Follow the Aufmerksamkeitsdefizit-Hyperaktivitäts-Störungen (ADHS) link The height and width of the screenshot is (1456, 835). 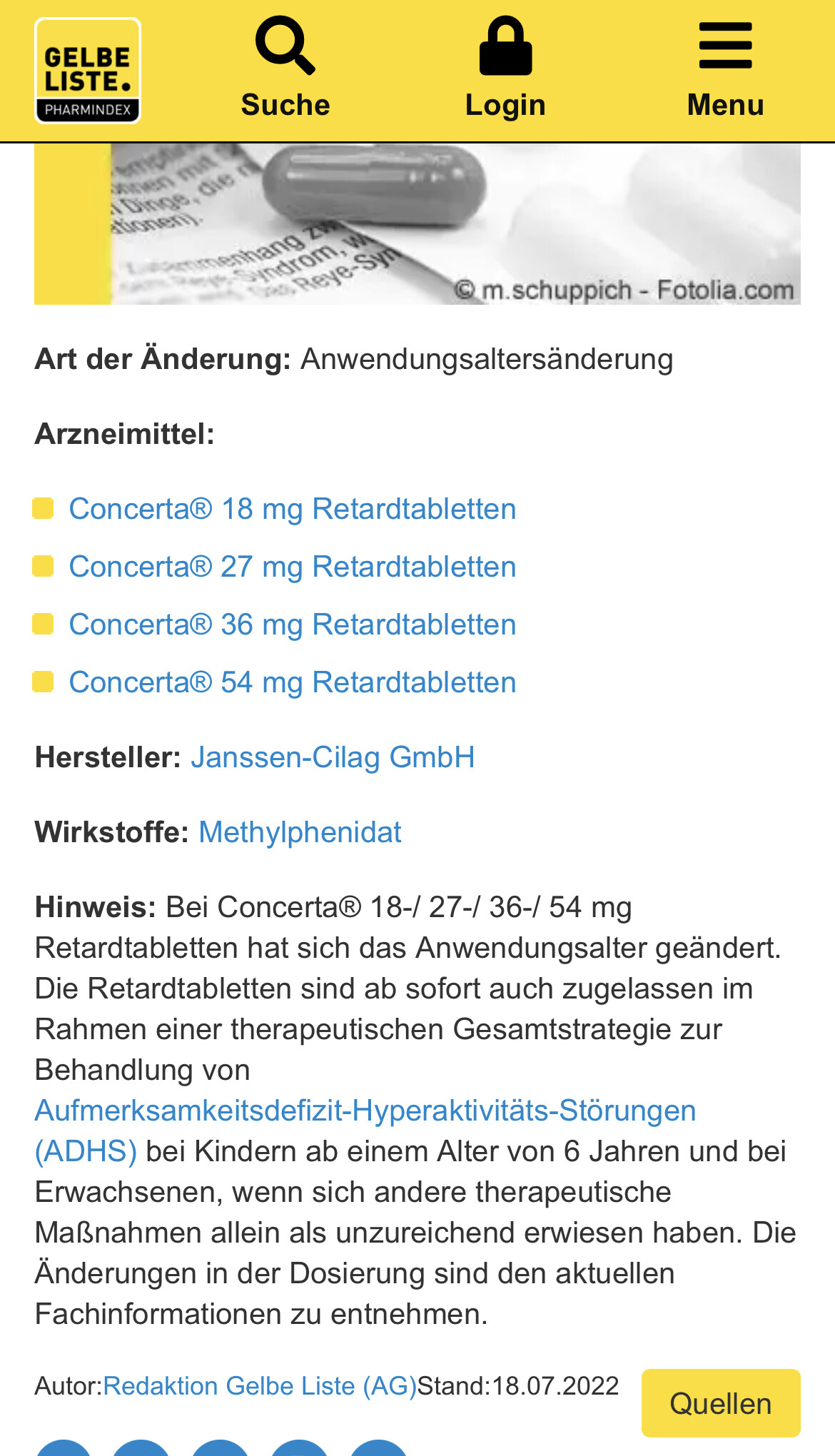coord(365,1111)
